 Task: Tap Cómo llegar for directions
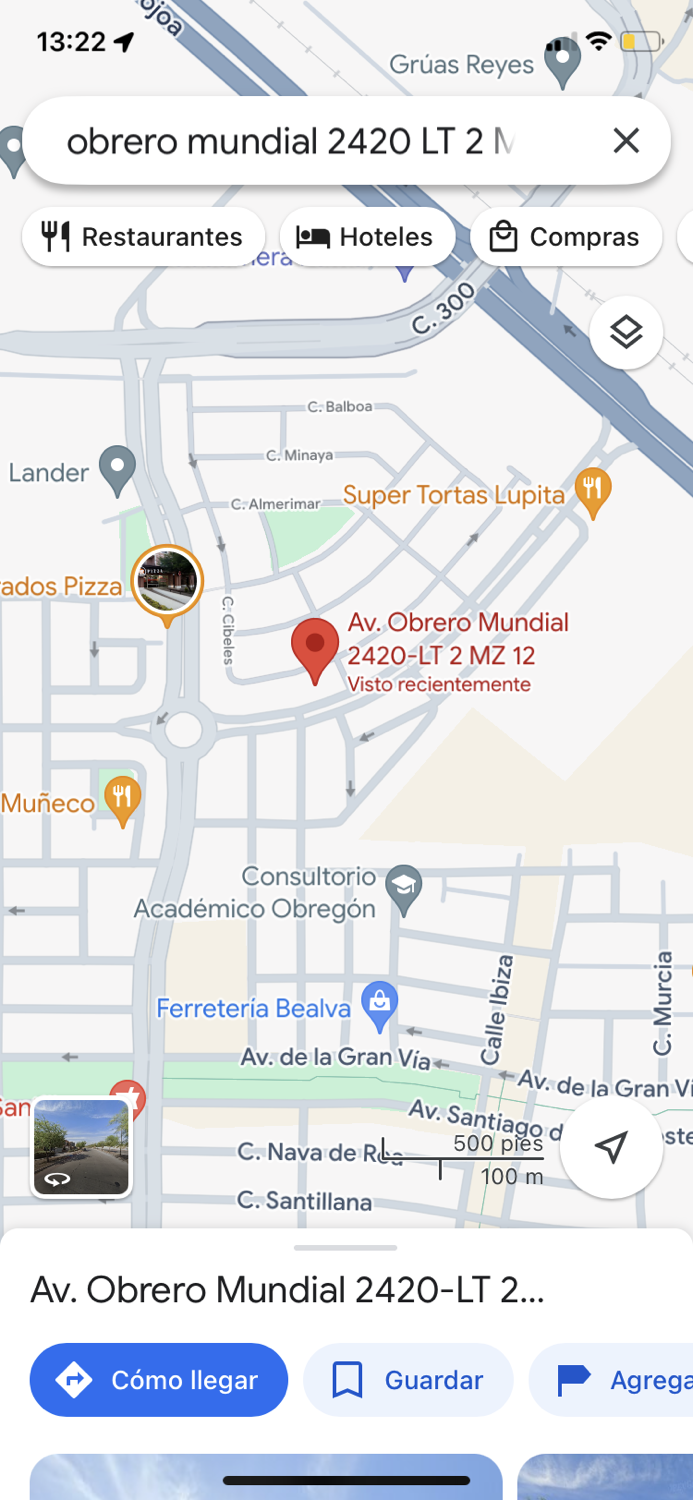tap(159, 1380)
